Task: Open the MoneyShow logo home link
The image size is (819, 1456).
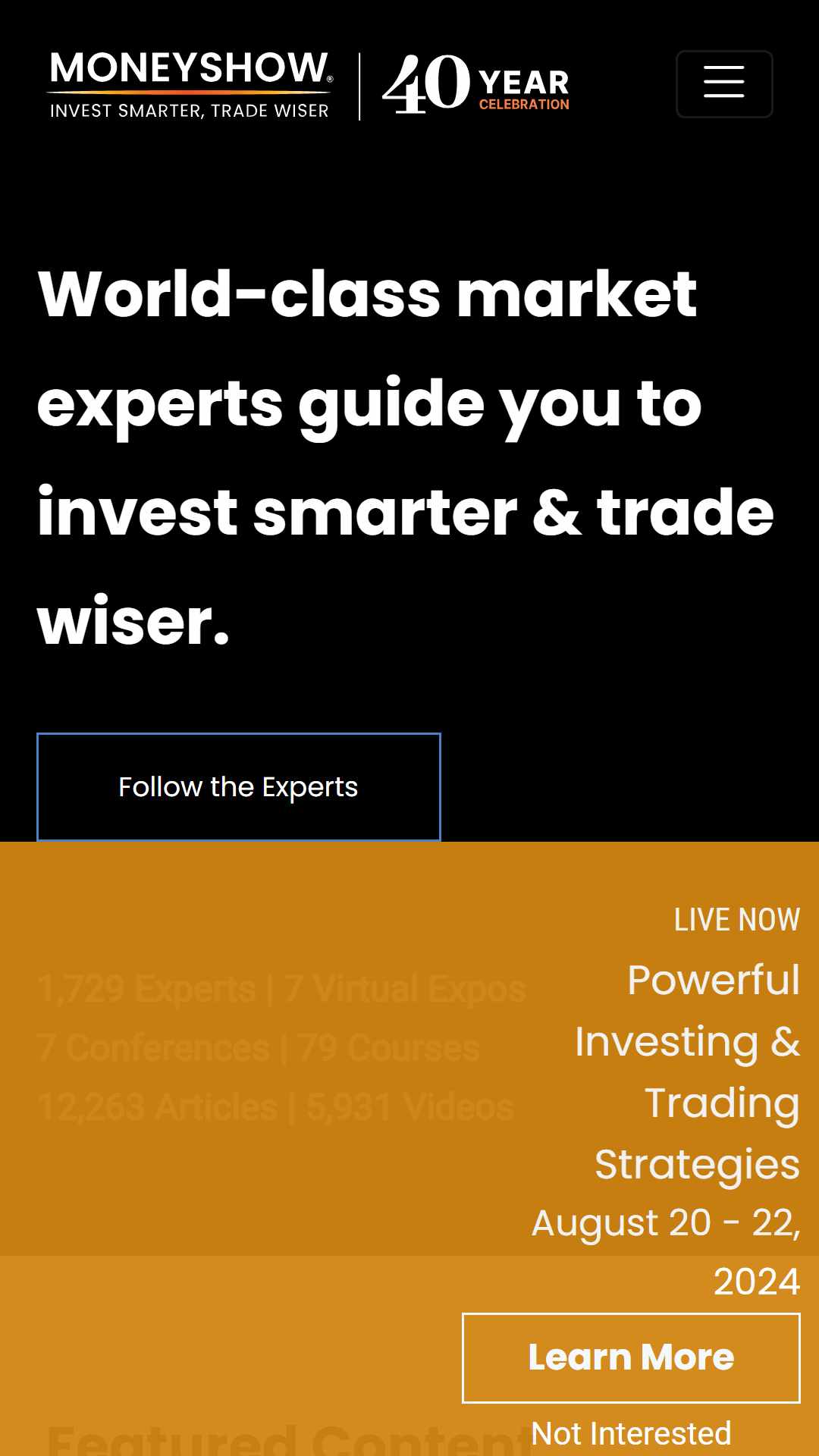Action: pos(190,85)
